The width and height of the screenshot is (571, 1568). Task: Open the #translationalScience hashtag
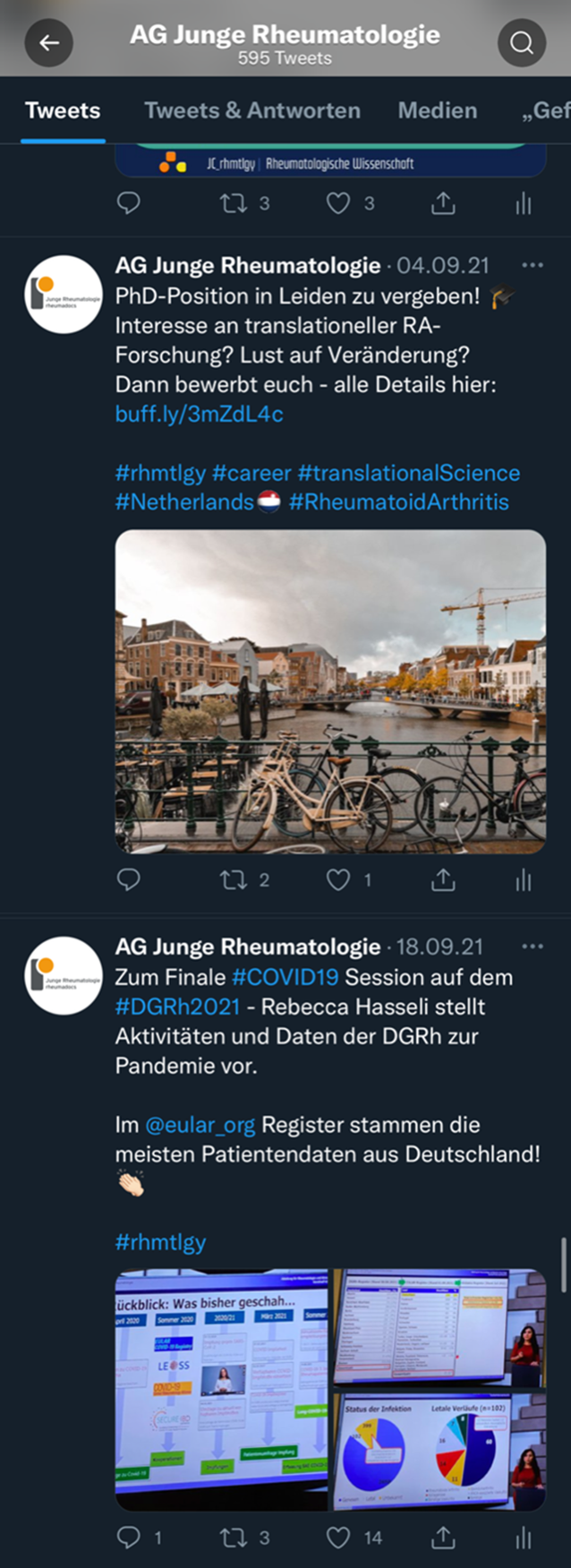pyautogui.click(x=408, y=473)
